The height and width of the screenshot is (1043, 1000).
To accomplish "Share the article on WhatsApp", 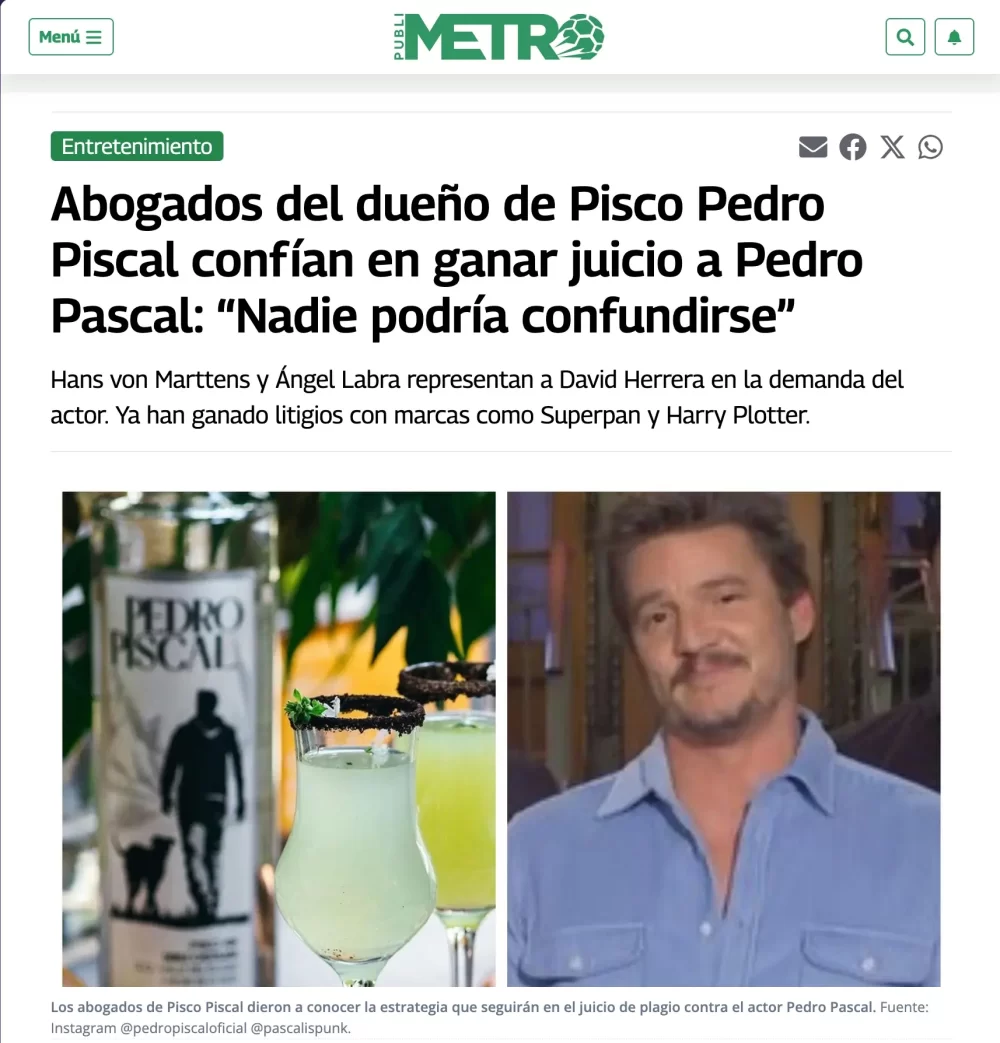I will [x=930, y=147].
